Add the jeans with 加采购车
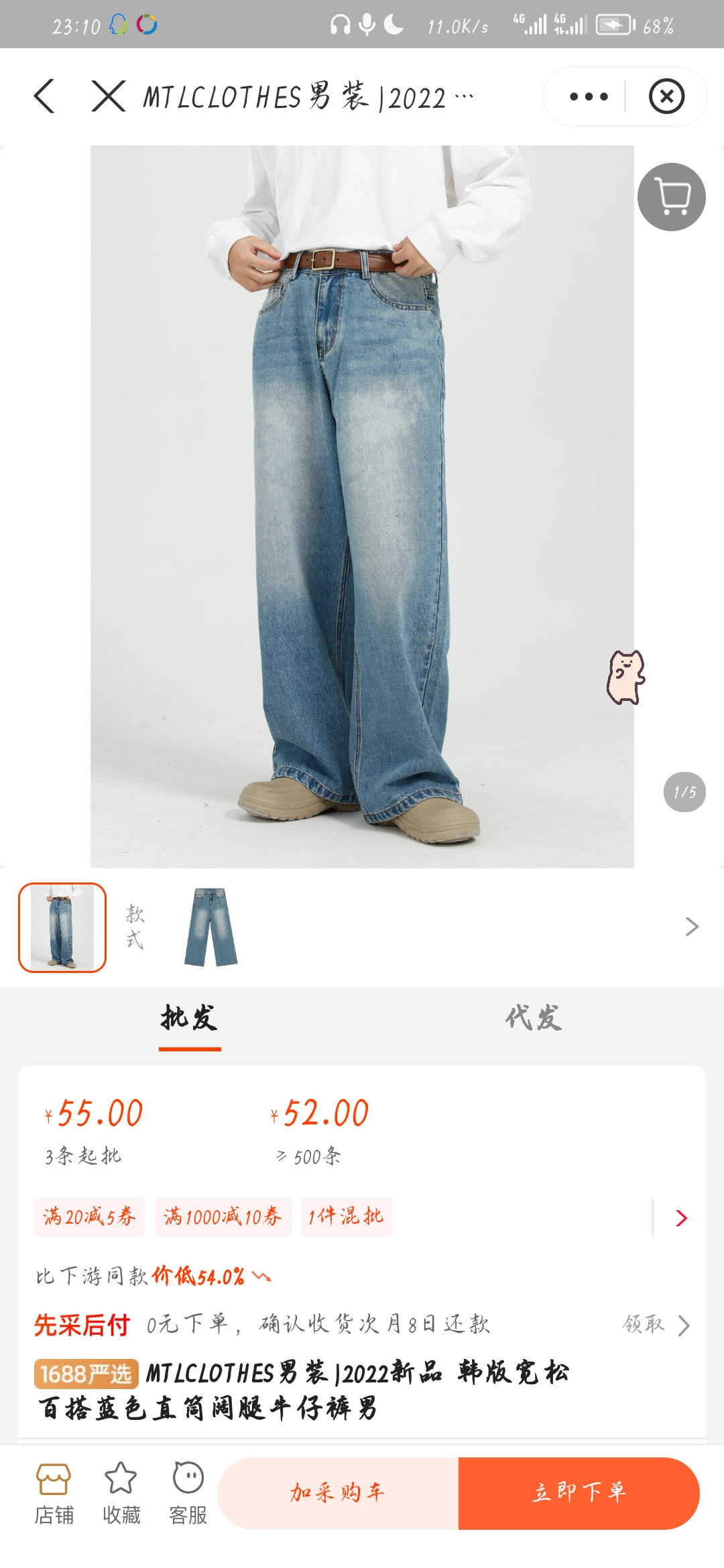Image resolution: width=724 pixels, height=1568 pixels. tap(338, 1493)
